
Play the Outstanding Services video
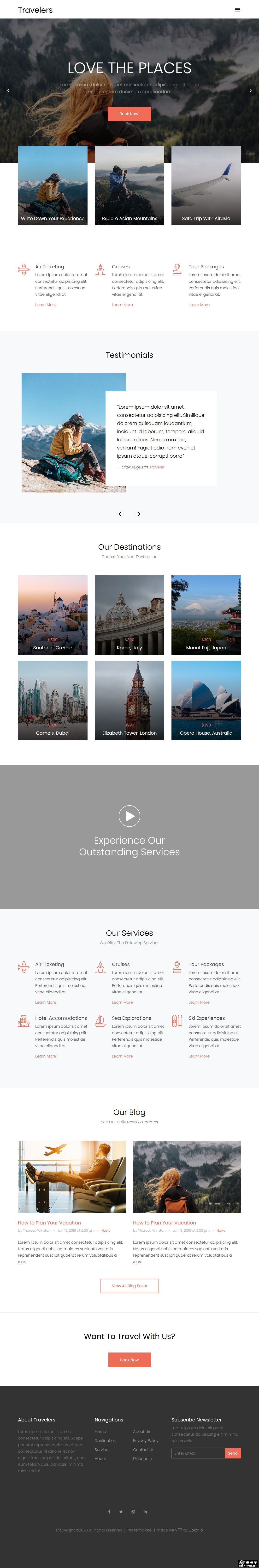click(x=129, y=816)
